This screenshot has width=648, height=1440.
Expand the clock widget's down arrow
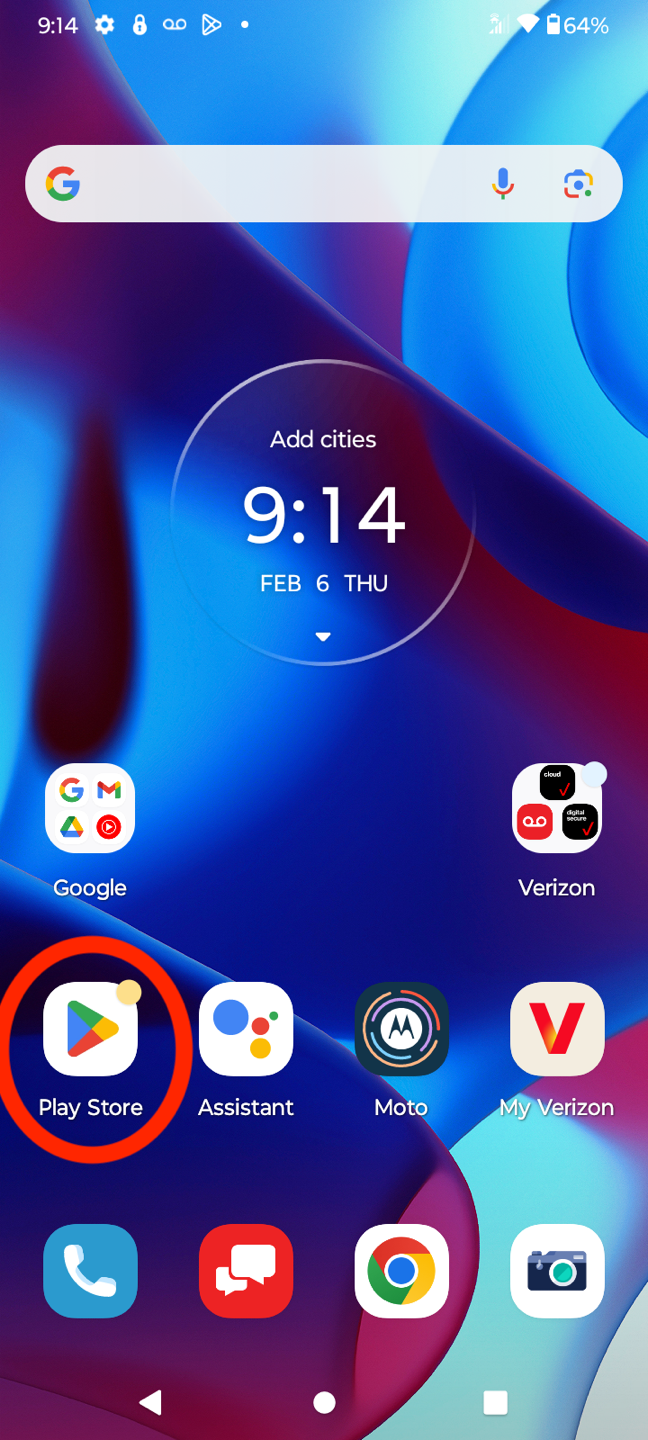pos(323,637)
